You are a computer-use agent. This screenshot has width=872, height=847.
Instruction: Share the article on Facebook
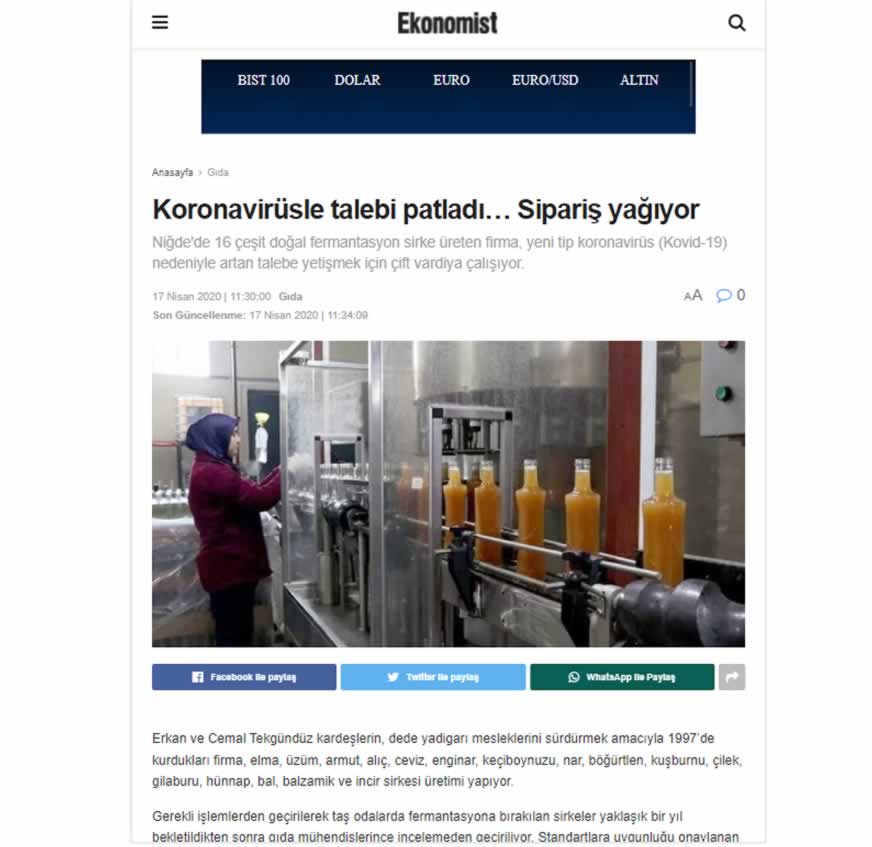244,677
